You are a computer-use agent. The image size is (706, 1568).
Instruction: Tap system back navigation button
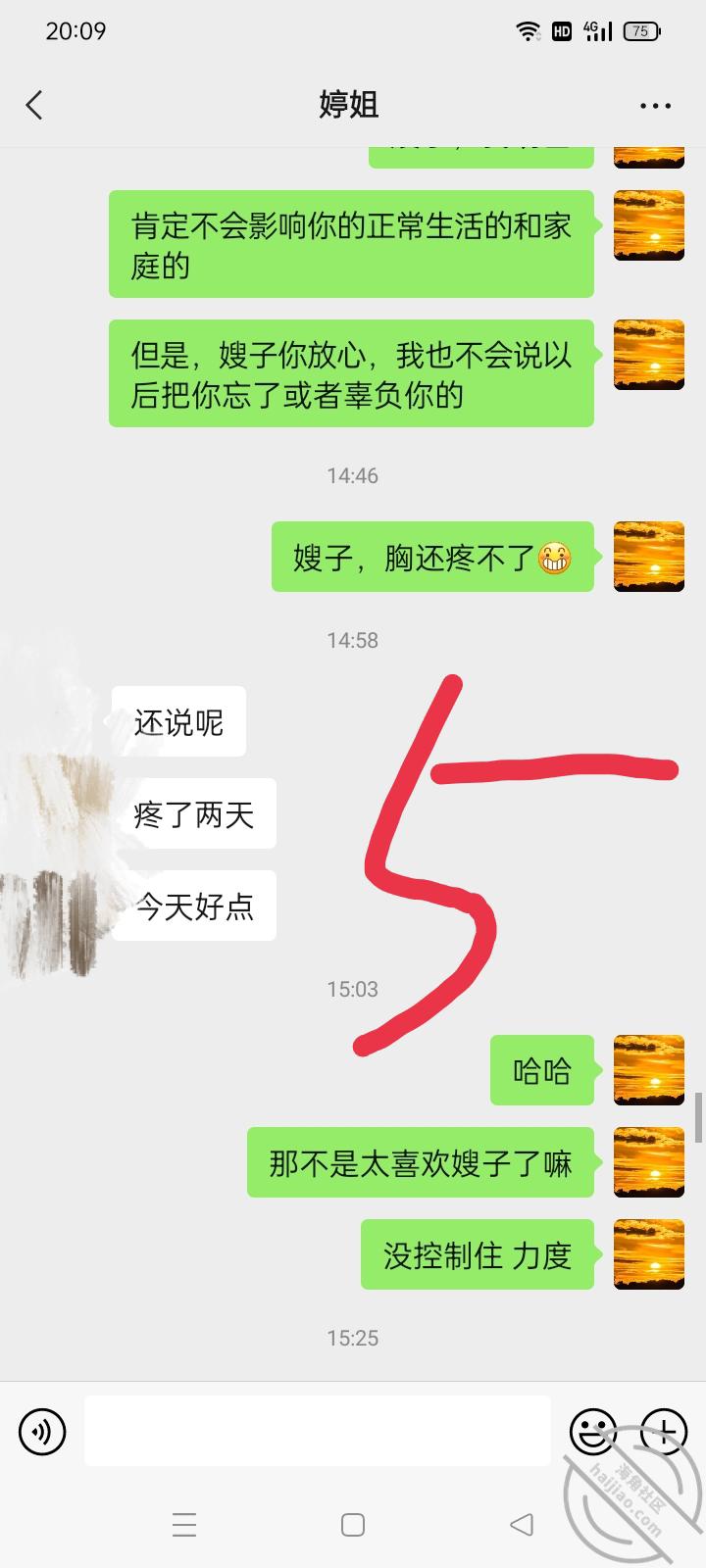point(522,1524)
